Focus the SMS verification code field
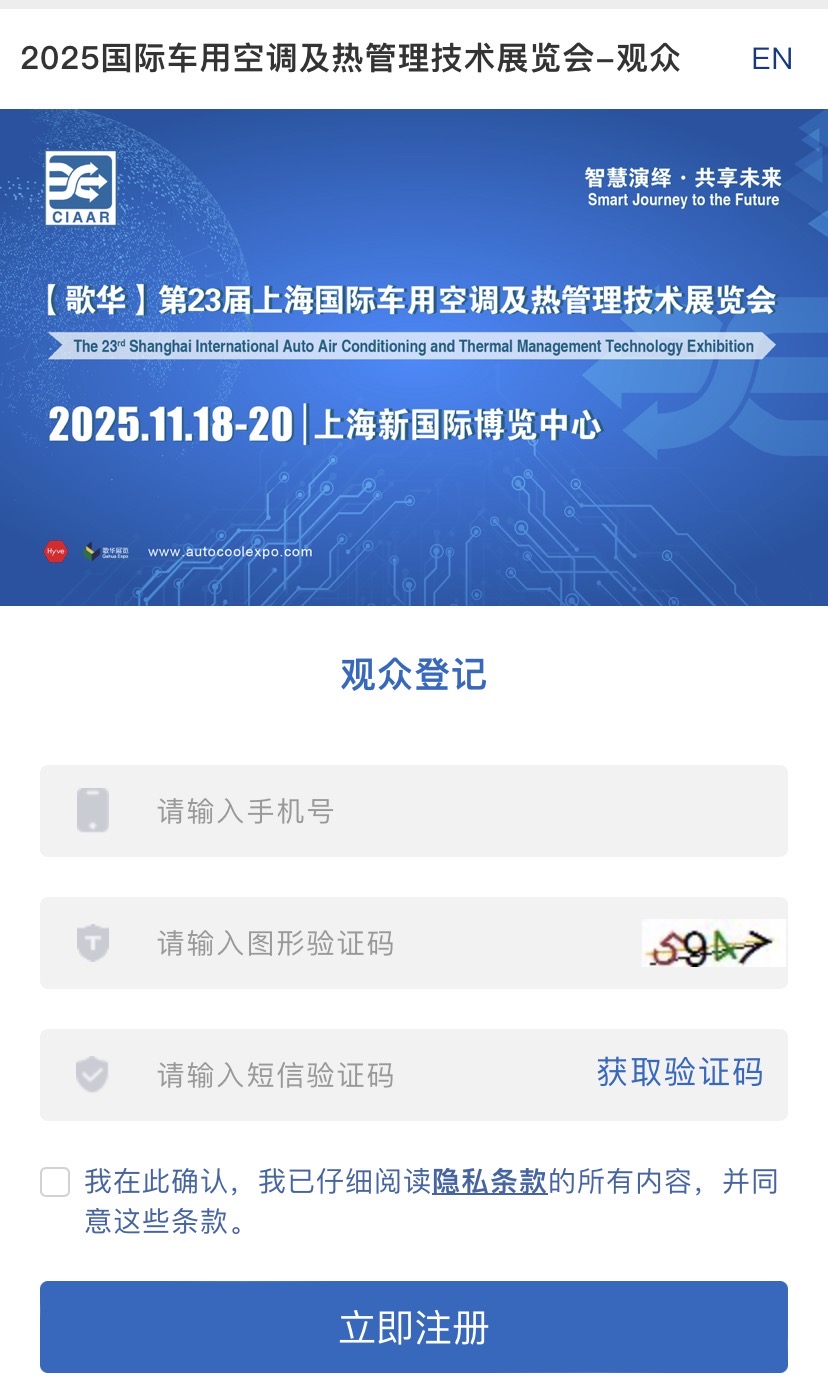Screen dimensions: 828x1394 click(x=350, y=1075)
